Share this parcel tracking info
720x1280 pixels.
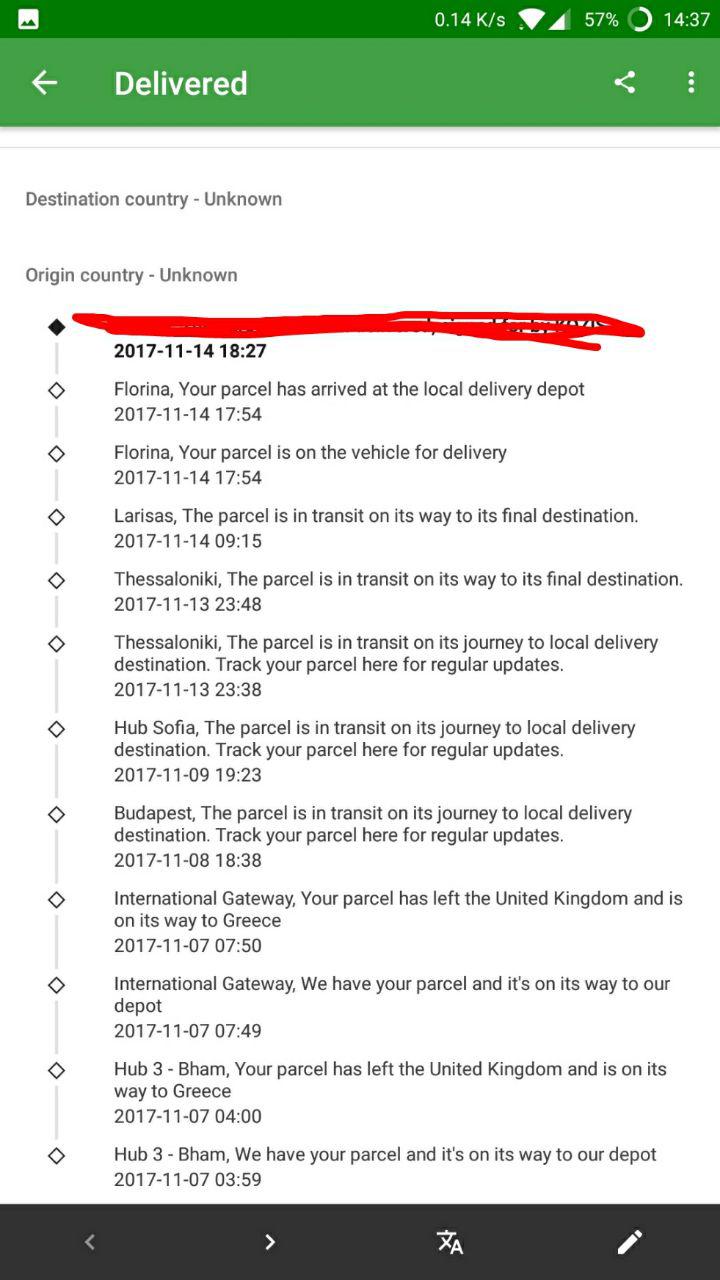click(x=625, y=83)
